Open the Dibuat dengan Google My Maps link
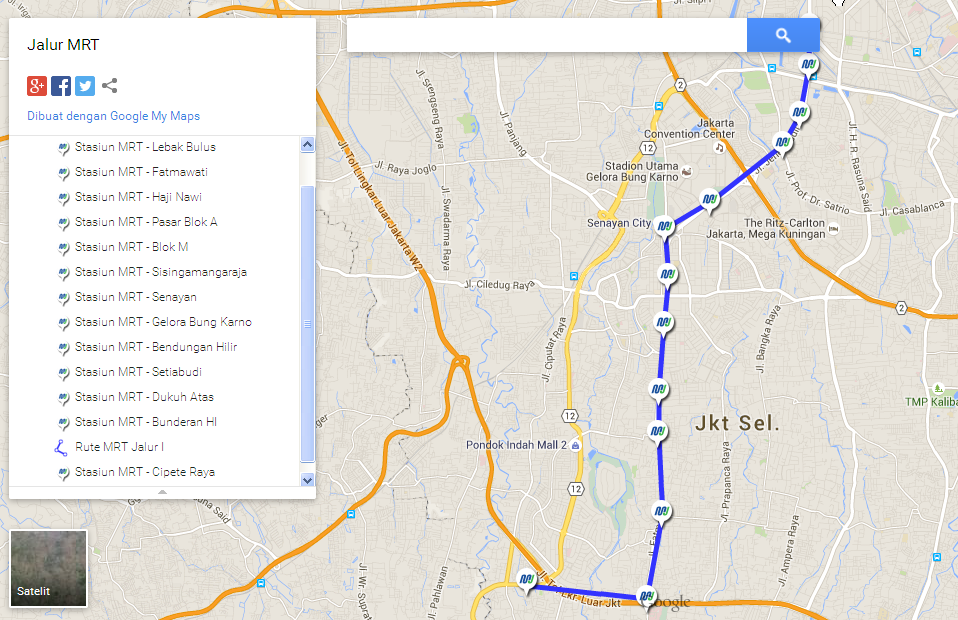Screen dimensions: 958x620 click(113, 116)
